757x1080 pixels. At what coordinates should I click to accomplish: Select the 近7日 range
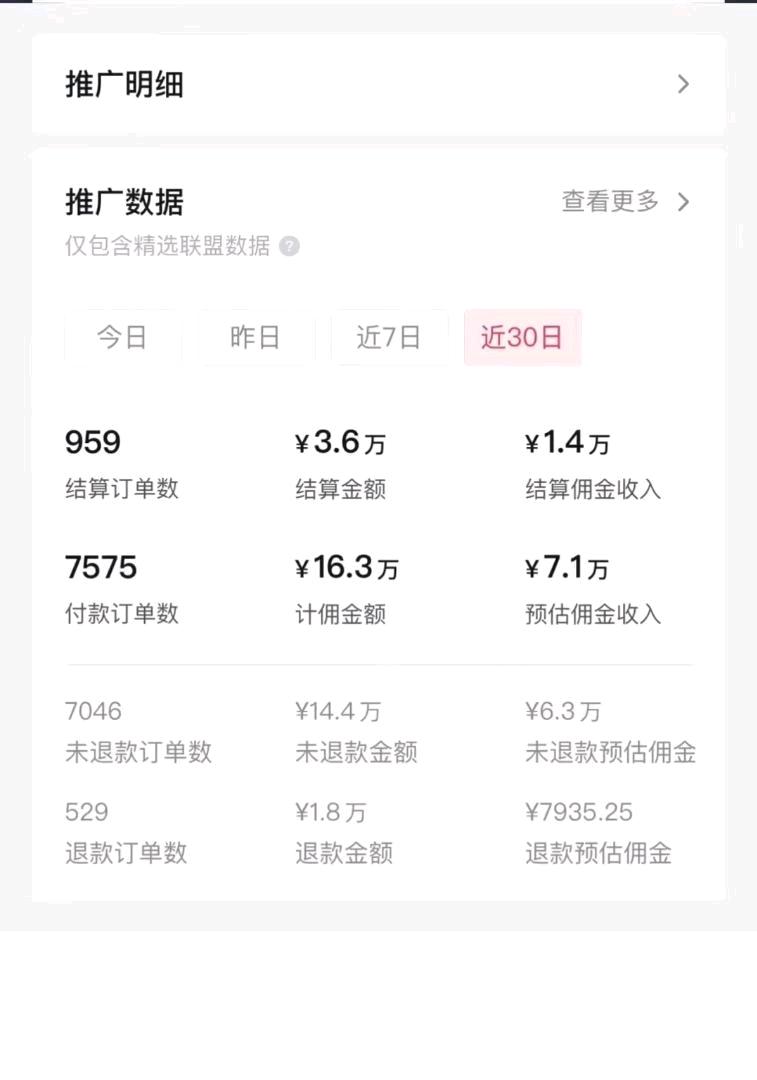pos(388,338)
